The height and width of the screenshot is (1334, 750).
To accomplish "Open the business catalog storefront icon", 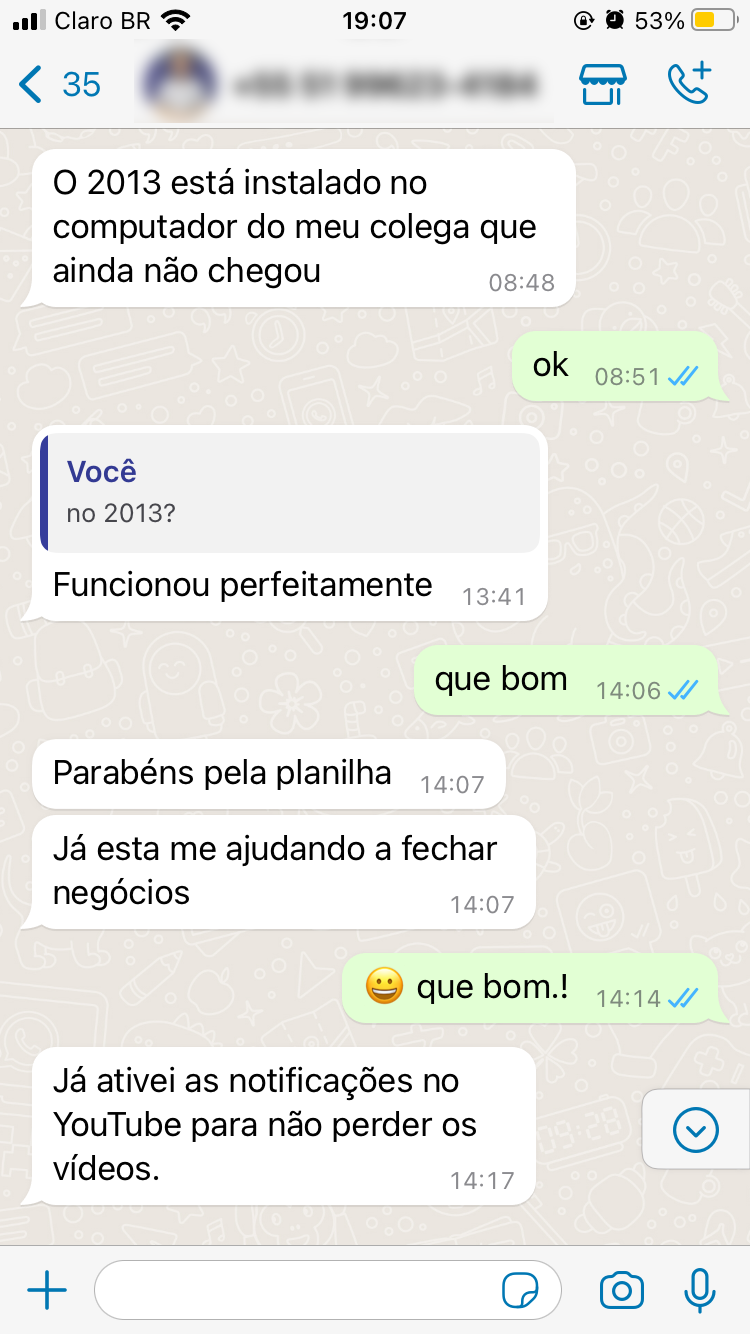I will (603, 85).
